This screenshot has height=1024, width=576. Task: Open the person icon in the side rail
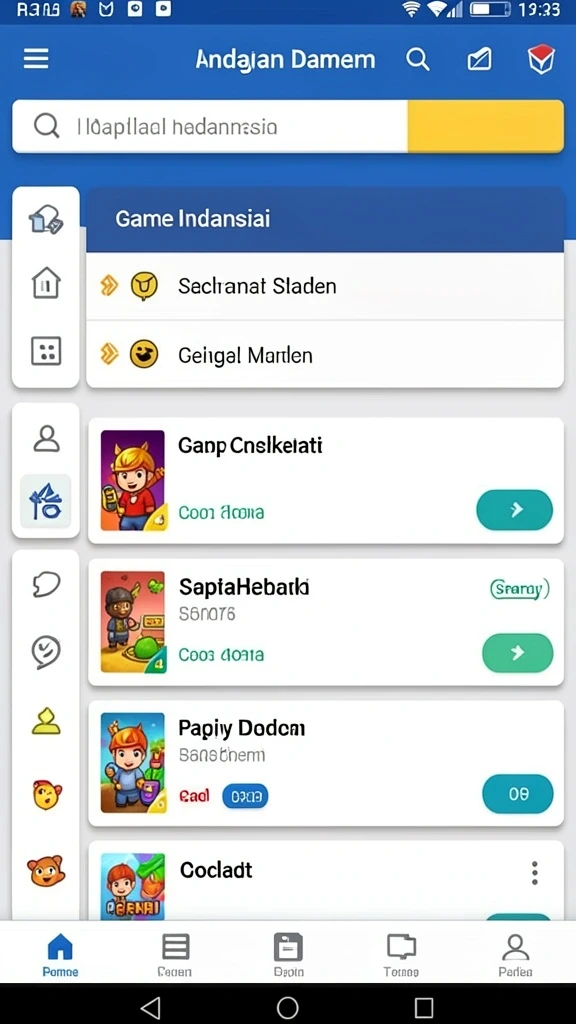click(46, 438)
